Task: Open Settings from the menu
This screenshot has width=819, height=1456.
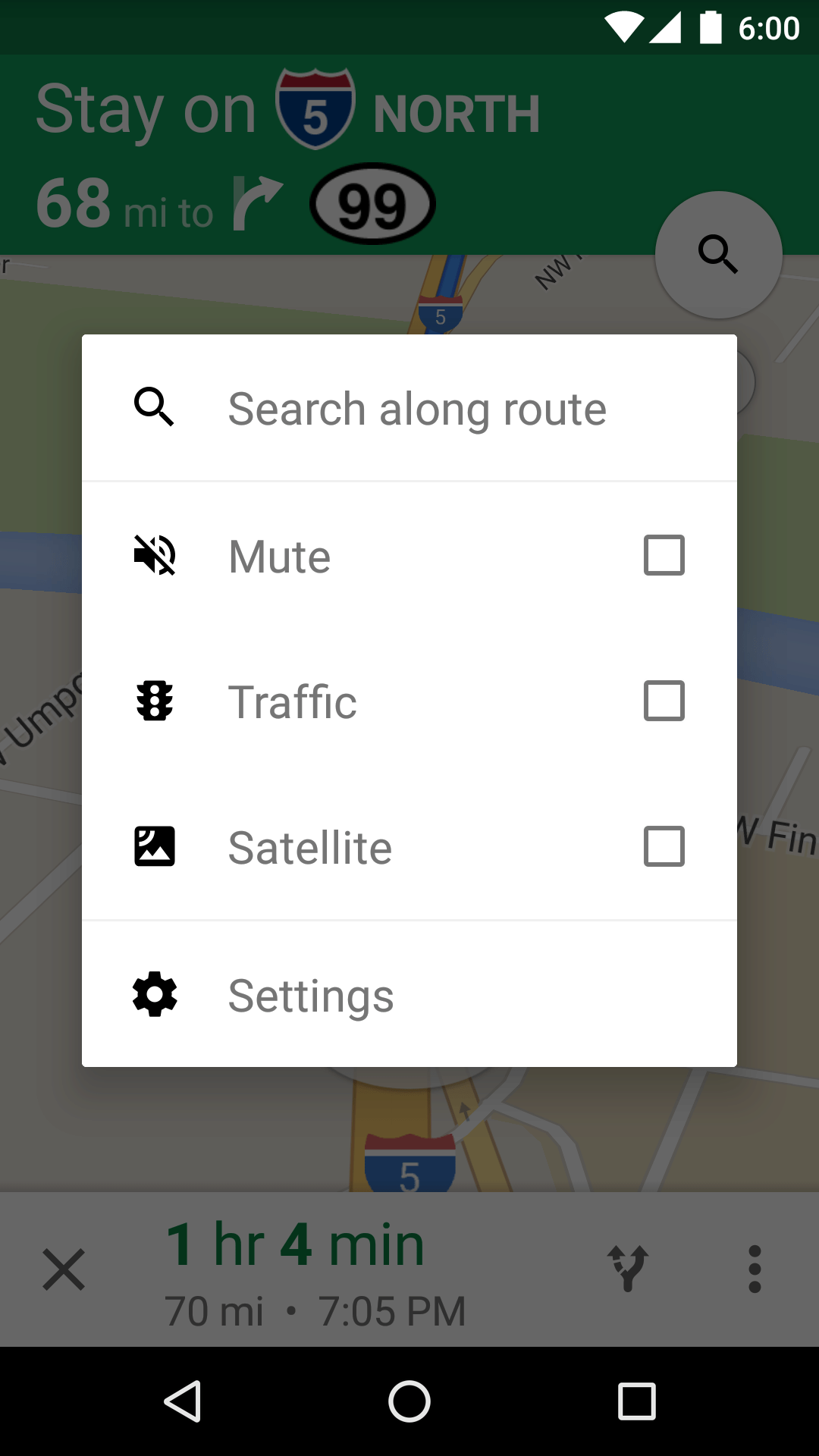Action: pos(409,994)
